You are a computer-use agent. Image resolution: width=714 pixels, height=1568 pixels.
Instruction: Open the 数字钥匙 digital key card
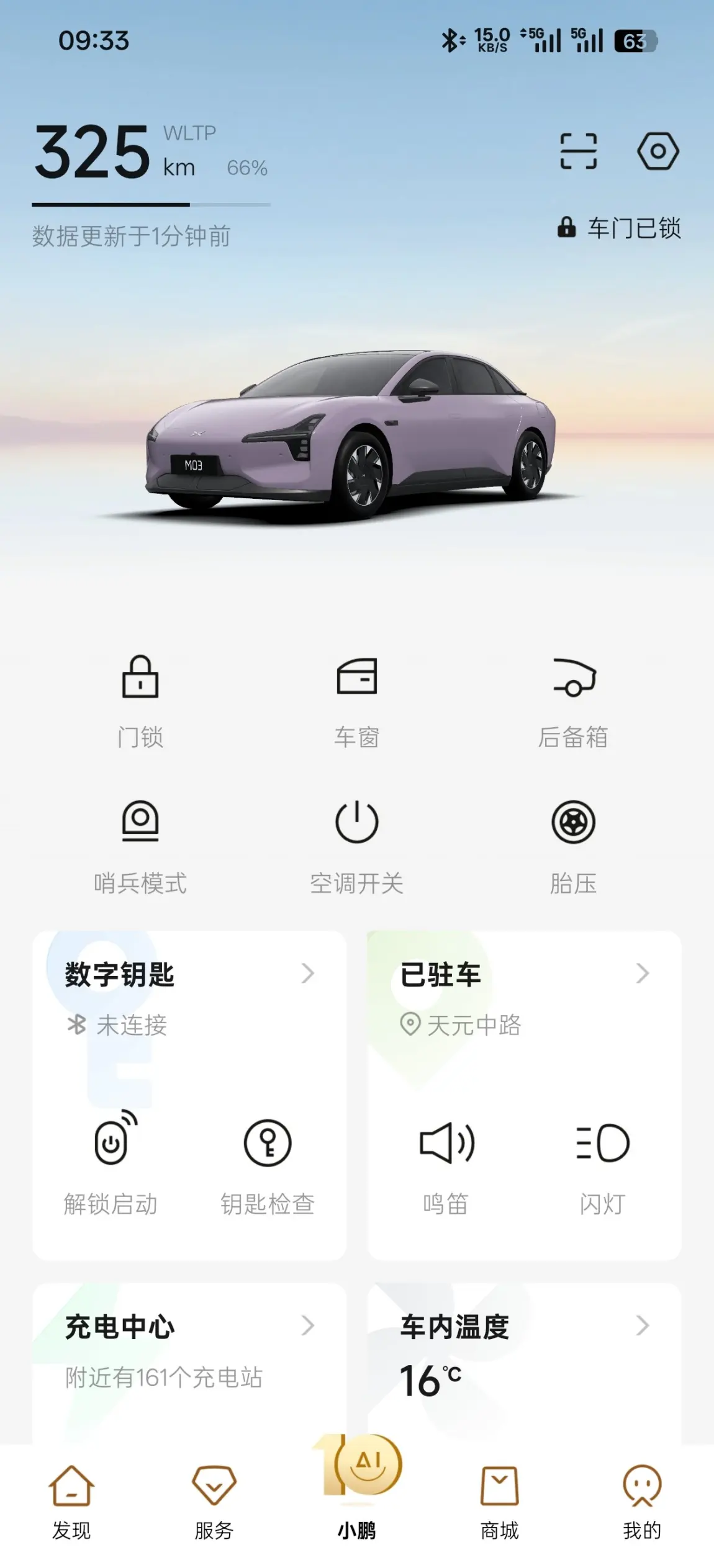pos(189,974)
